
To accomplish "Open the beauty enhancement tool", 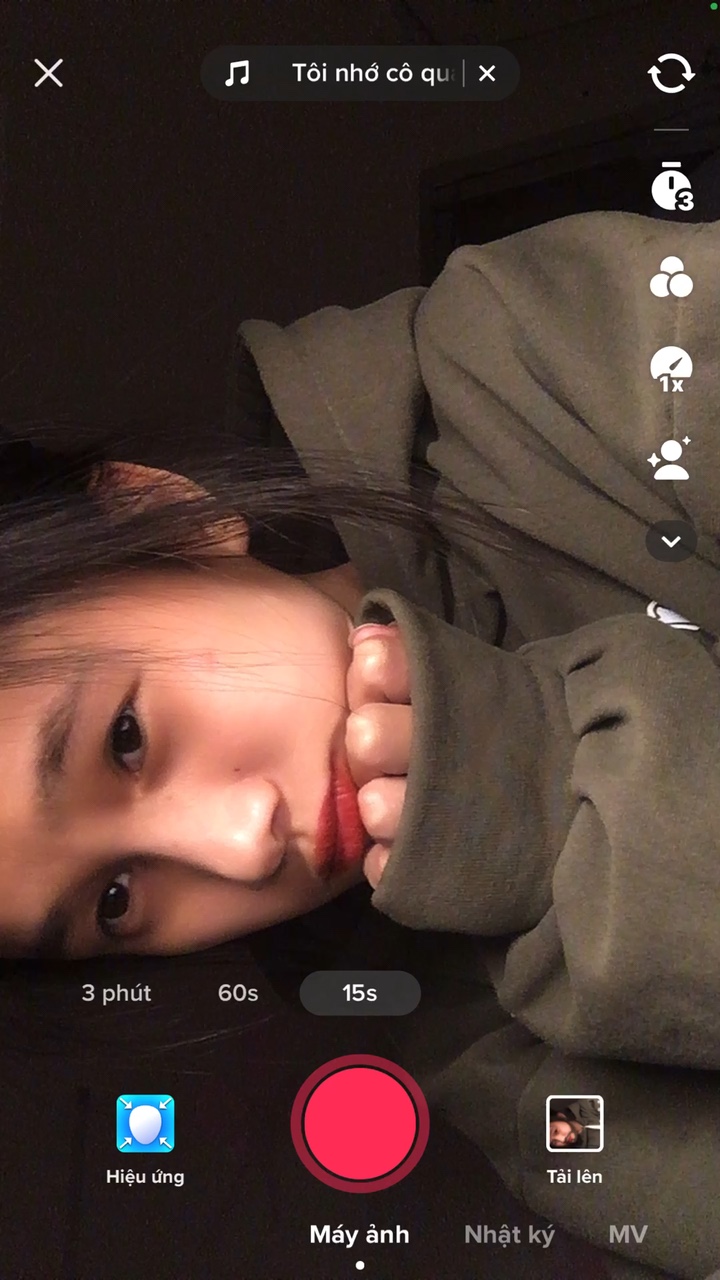I will tap(670, 459).
